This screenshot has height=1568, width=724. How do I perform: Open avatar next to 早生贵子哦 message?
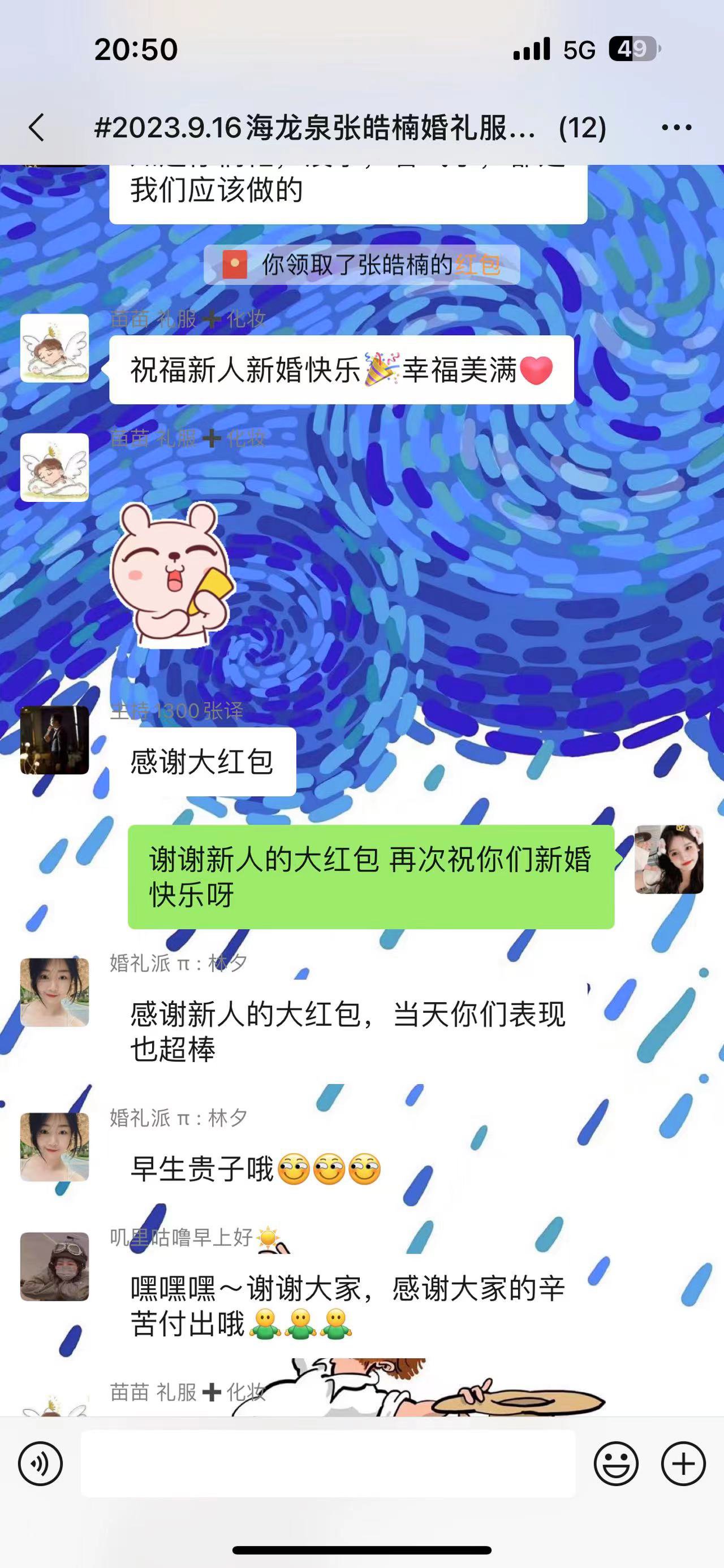pos(55,1147)
